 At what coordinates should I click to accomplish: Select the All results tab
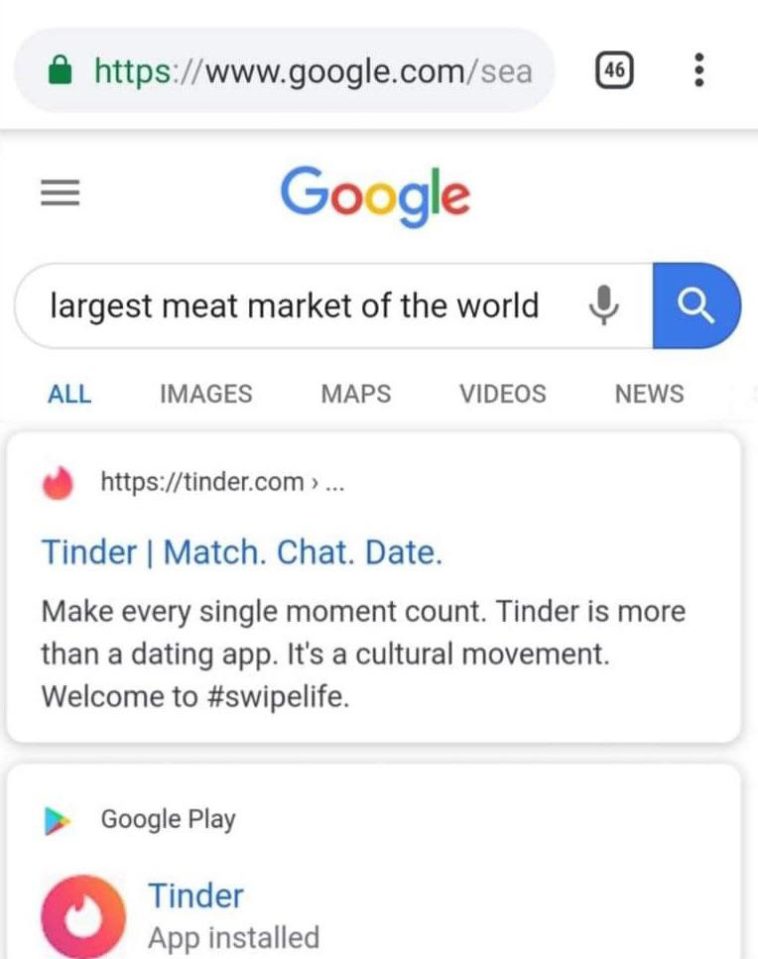click(x=69, y=394)
